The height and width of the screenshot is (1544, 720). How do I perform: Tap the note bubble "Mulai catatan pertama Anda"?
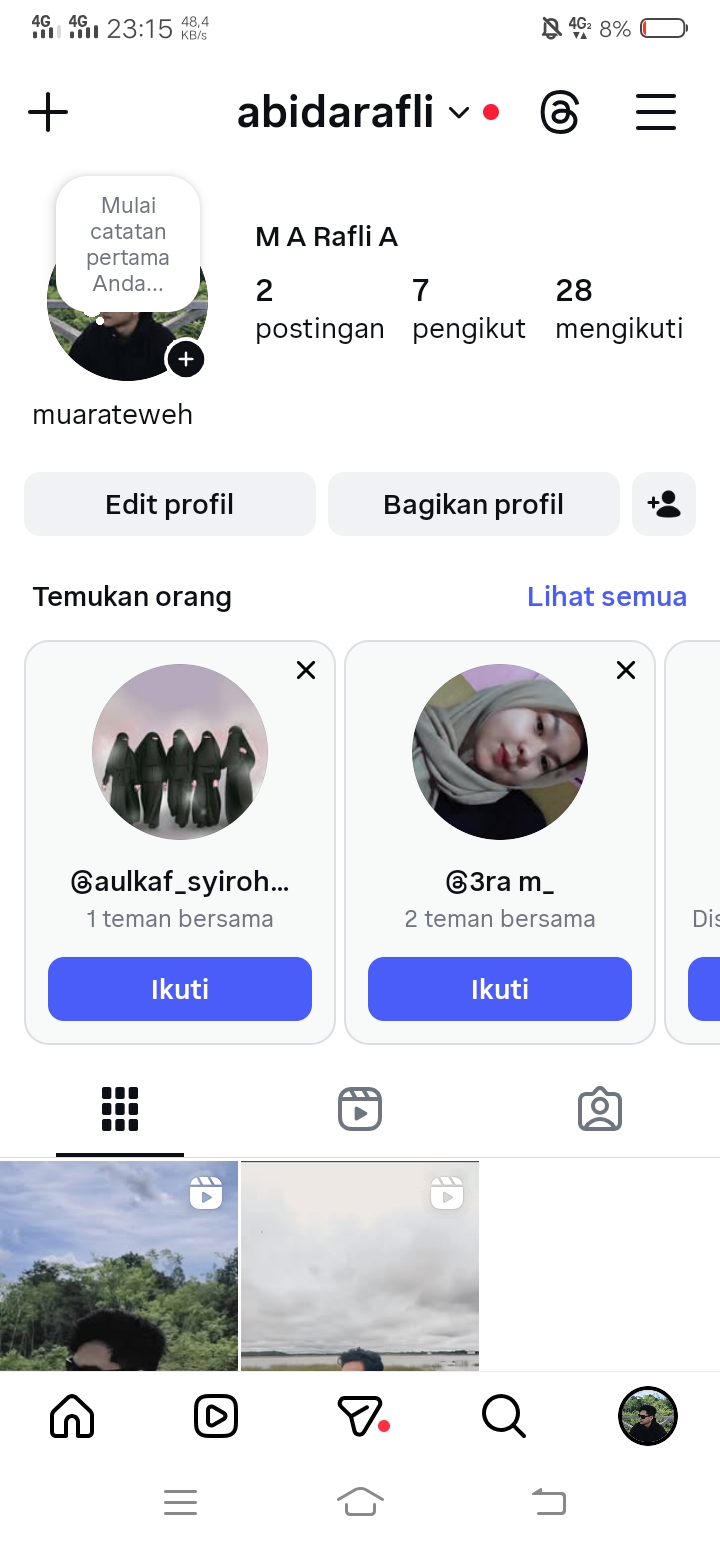tap(128, 244)
